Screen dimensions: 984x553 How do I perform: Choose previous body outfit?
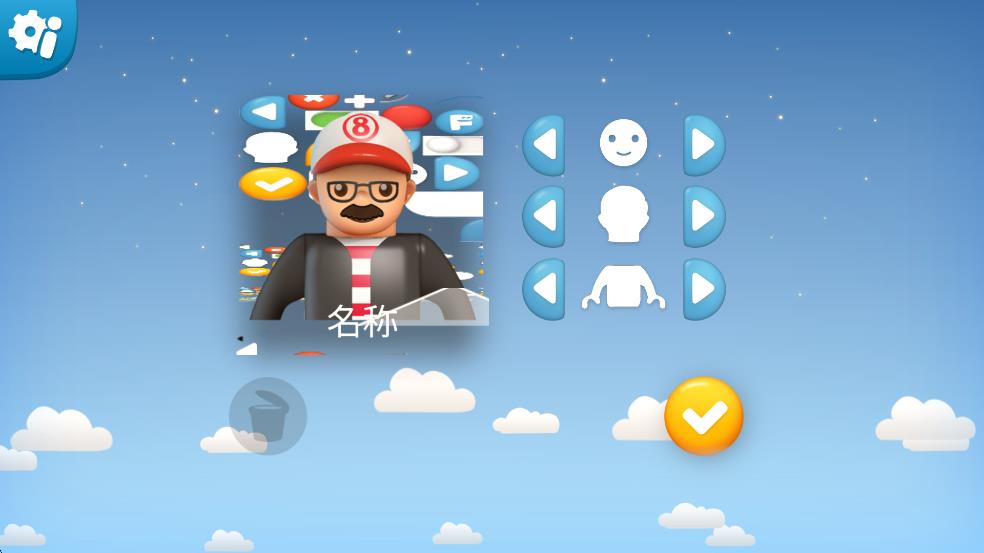click(x=544, y=289)
